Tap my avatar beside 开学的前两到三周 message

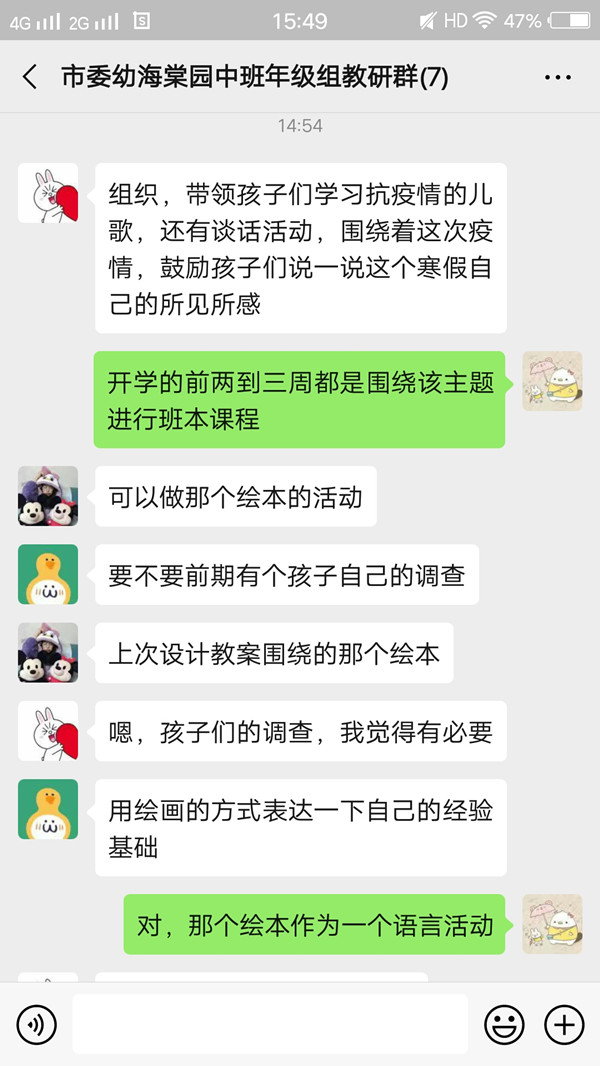click(552, 381)
